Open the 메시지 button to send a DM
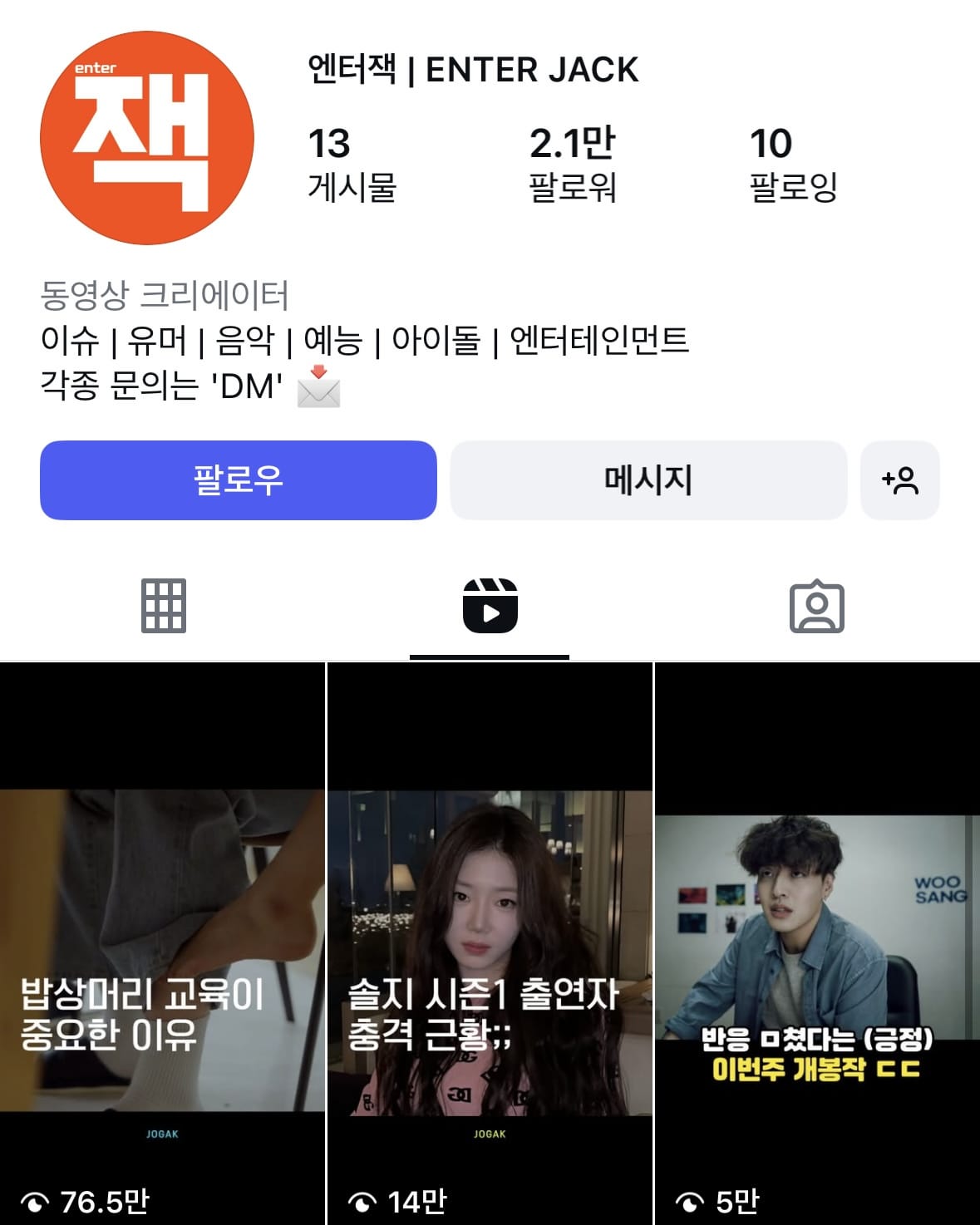980x1225 pixels. click(648, 480)
